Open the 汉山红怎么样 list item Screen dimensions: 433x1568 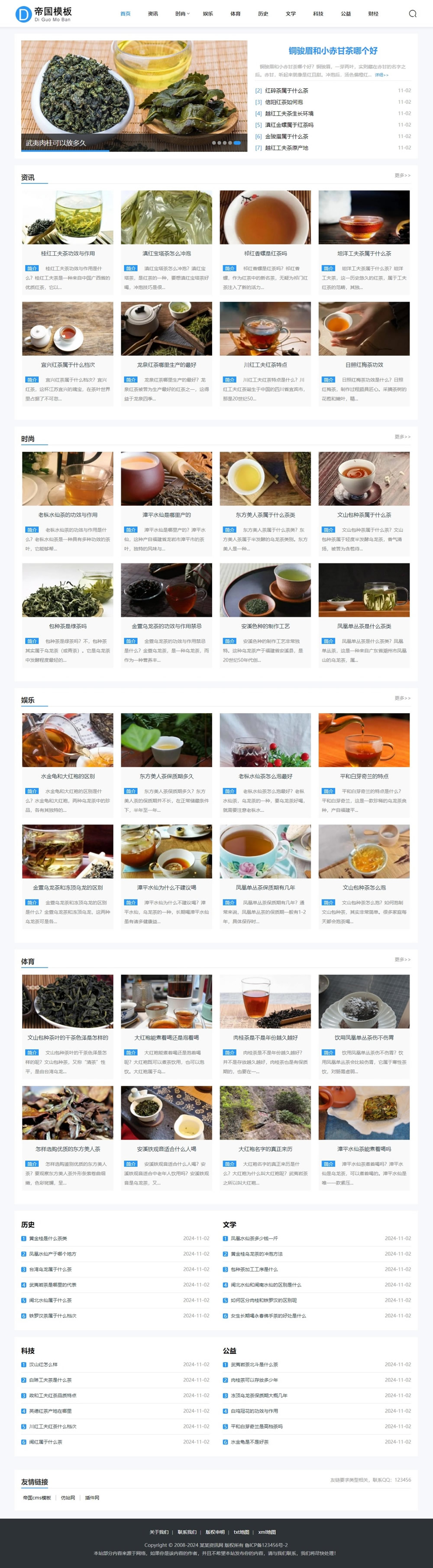43,1364
